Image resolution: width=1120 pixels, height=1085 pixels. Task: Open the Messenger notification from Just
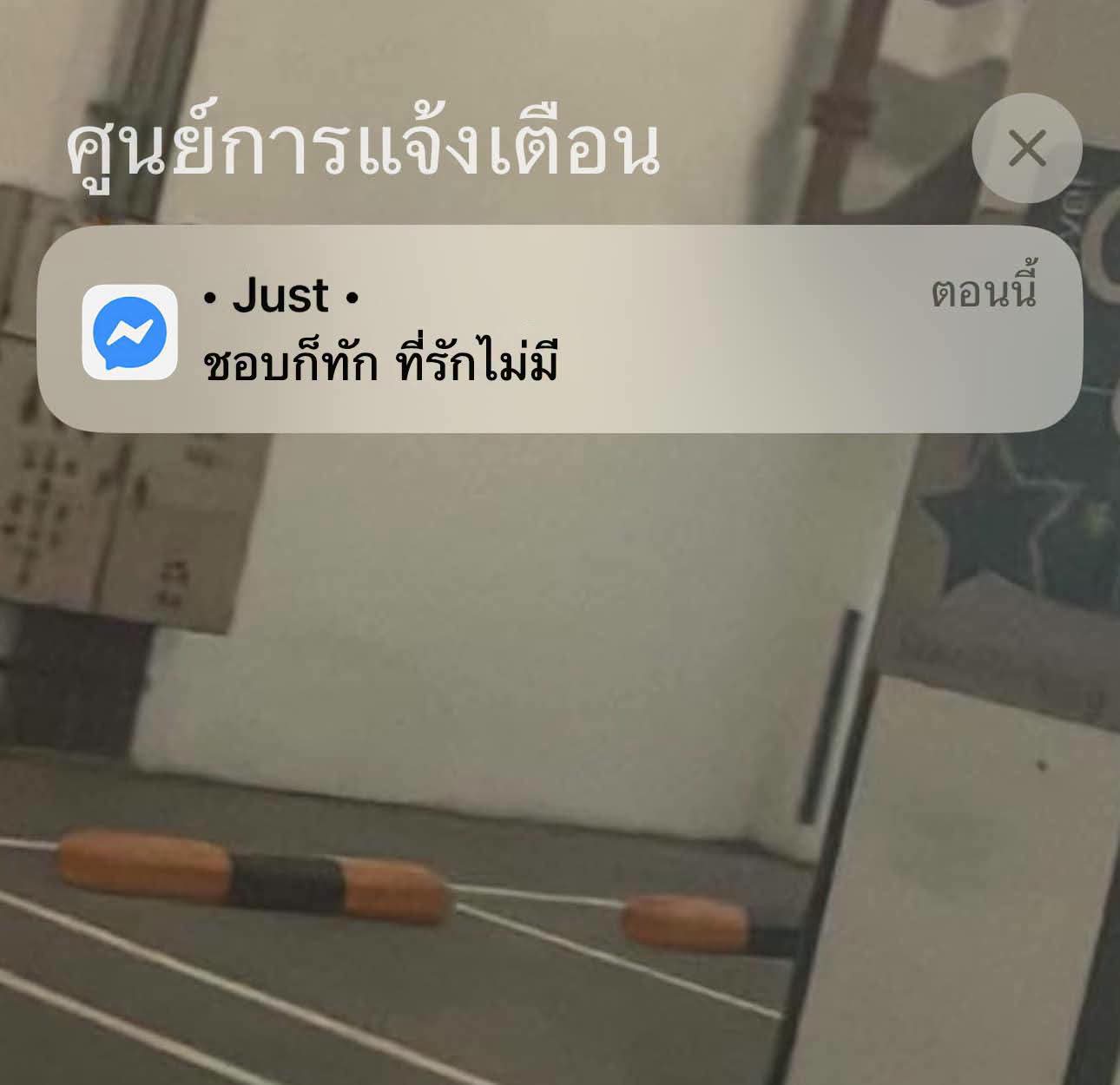(559, 329)
